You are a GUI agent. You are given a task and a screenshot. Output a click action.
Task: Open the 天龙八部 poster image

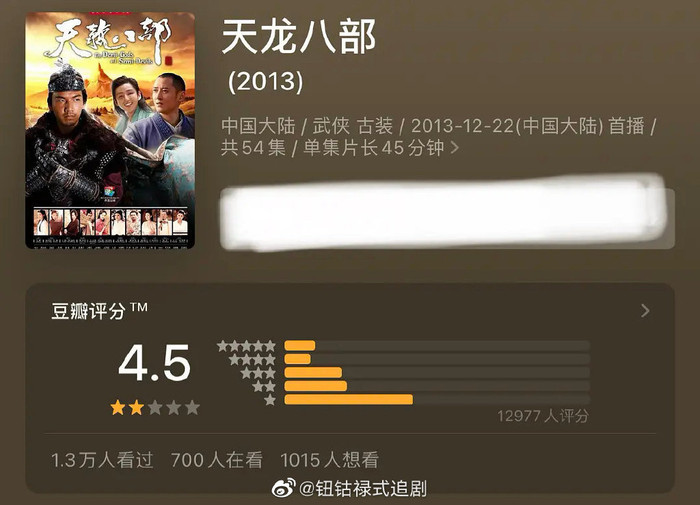coord(110,130)
